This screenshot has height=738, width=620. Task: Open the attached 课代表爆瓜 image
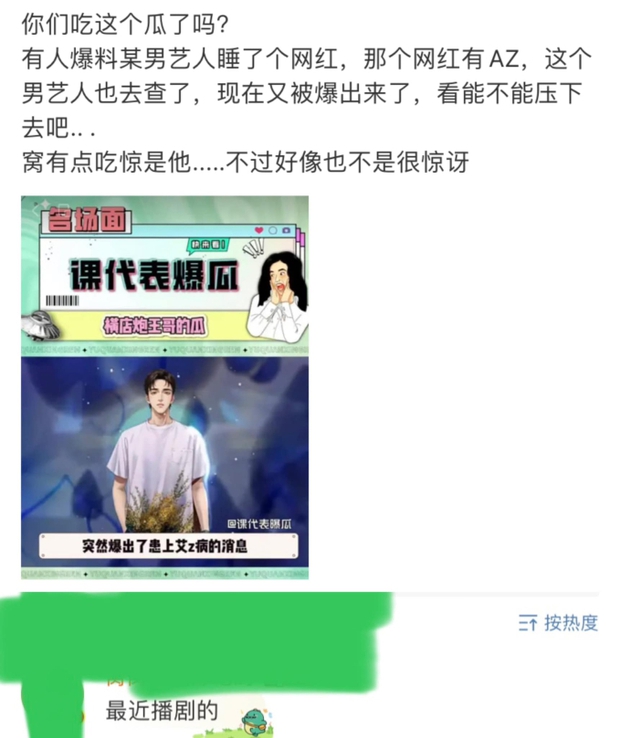pyautogui.click(x=165, y=387)
